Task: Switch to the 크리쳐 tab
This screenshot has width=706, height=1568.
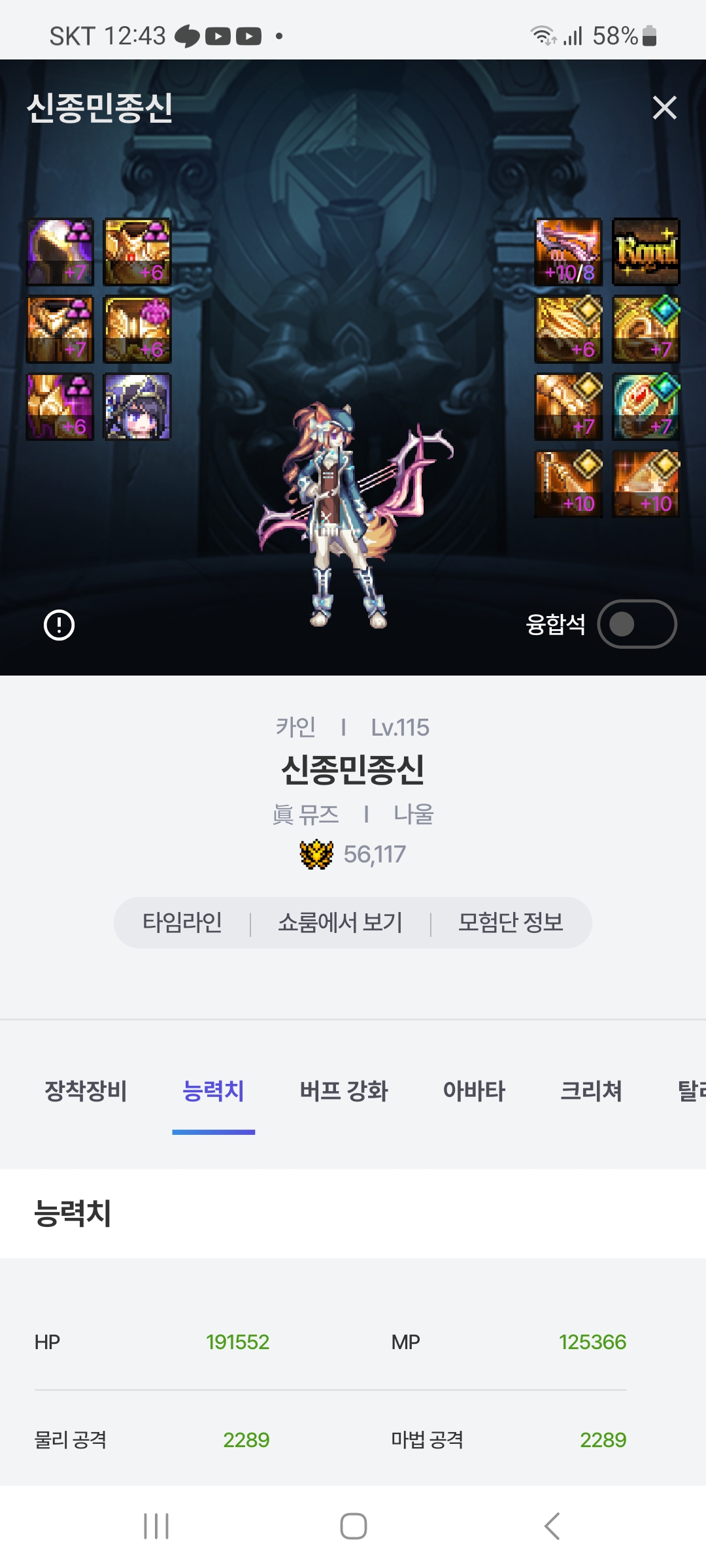Action: click(x=591, y=1090)
